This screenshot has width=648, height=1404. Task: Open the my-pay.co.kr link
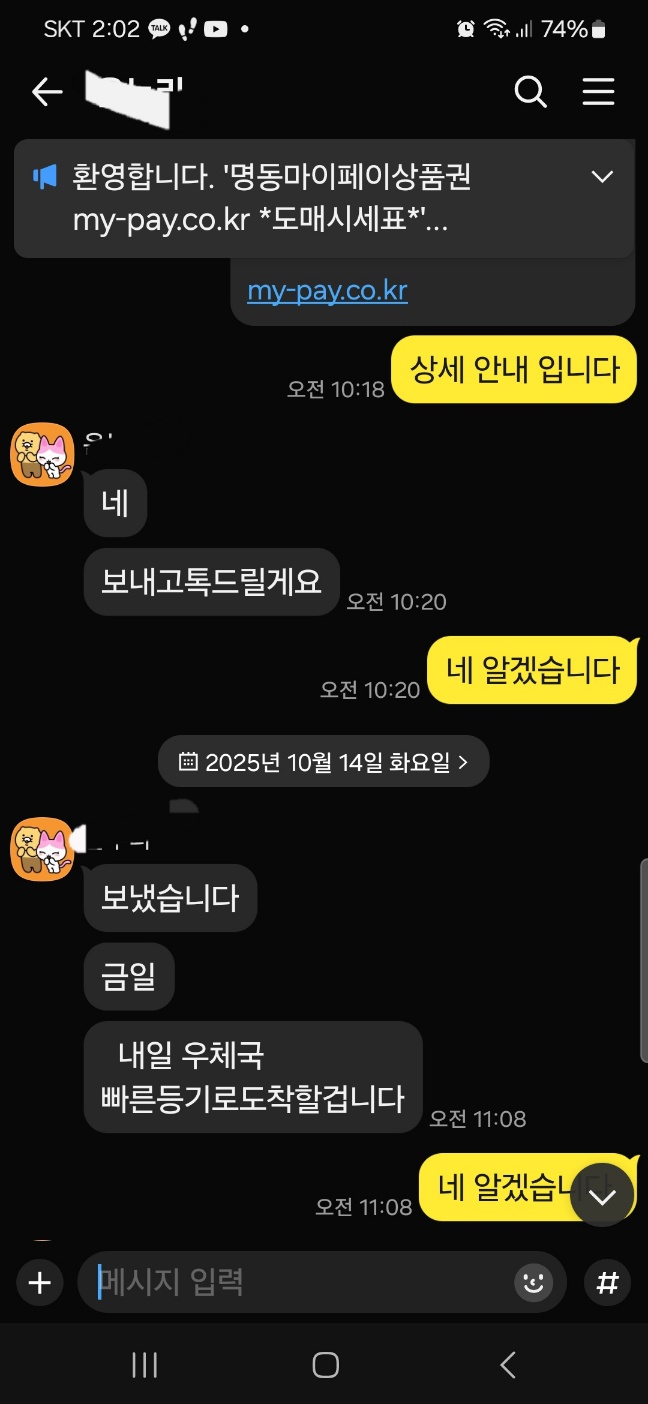(327, 291)
